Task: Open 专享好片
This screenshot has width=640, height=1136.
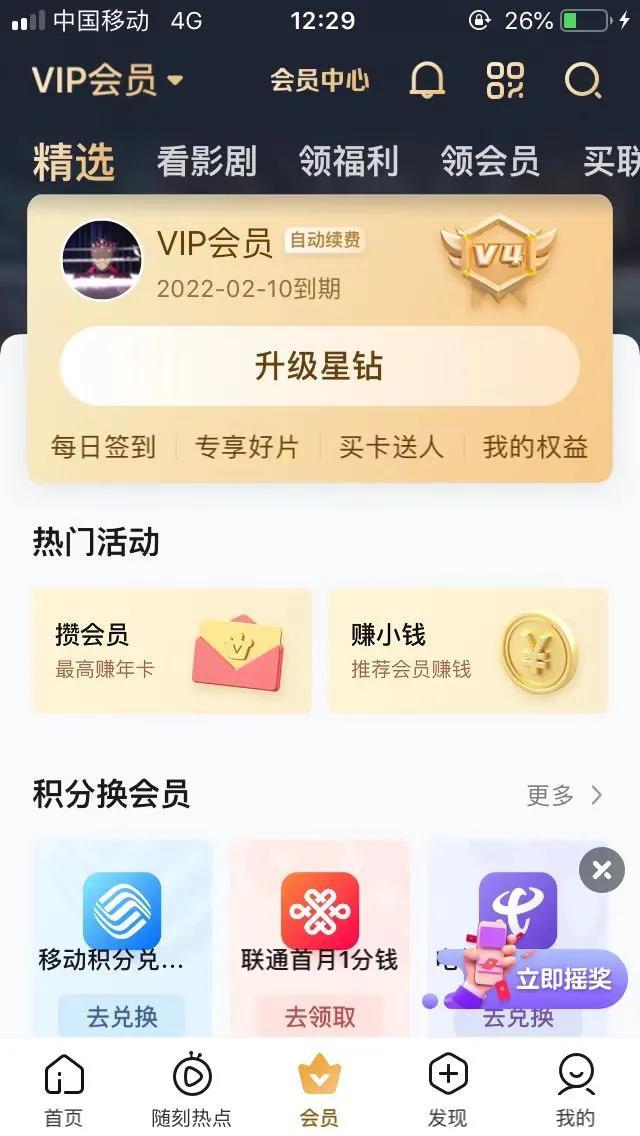Action: point(246,447)
